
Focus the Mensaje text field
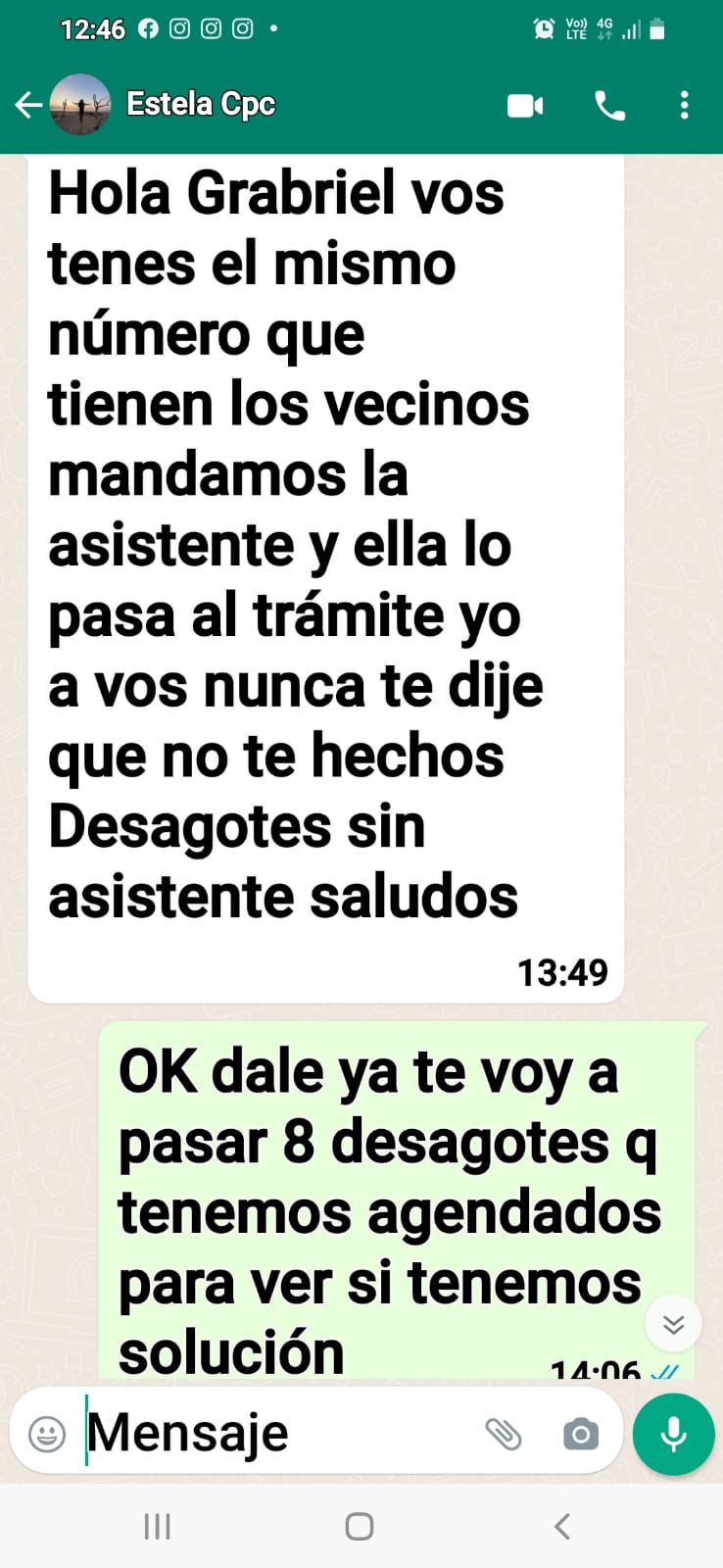pos(274,1434)
